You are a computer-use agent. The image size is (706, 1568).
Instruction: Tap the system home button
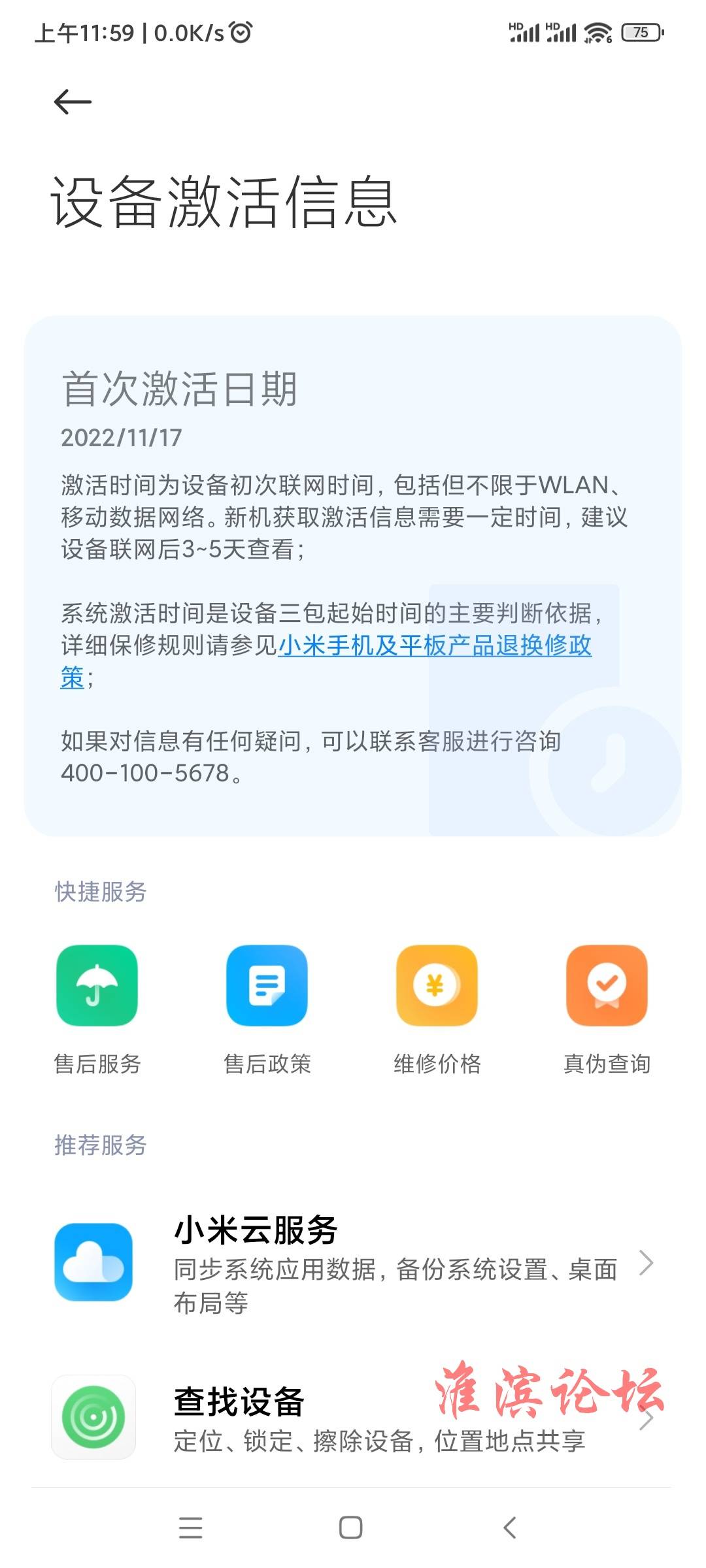(x=350, y=1527)
